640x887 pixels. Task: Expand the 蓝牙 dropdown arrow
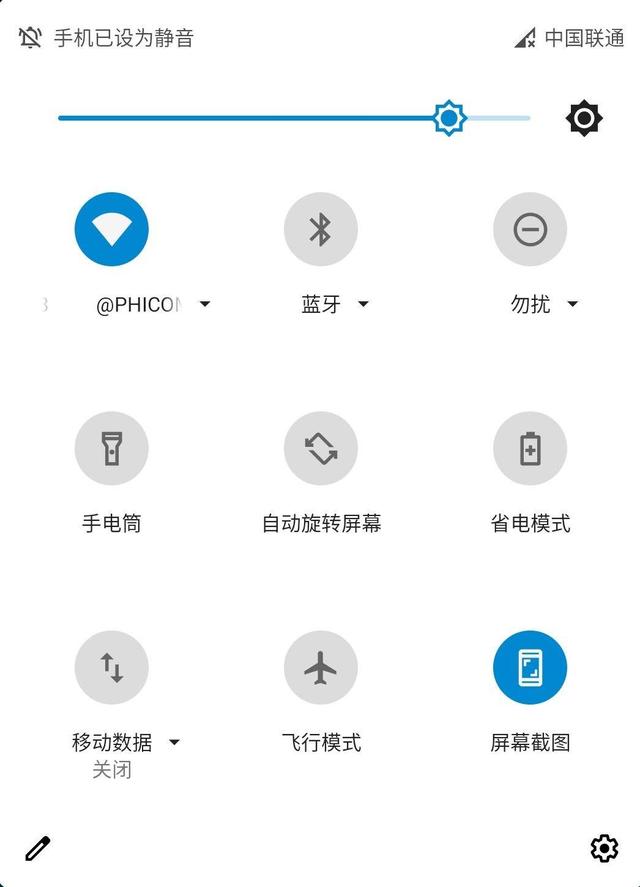tap(363, 304)
